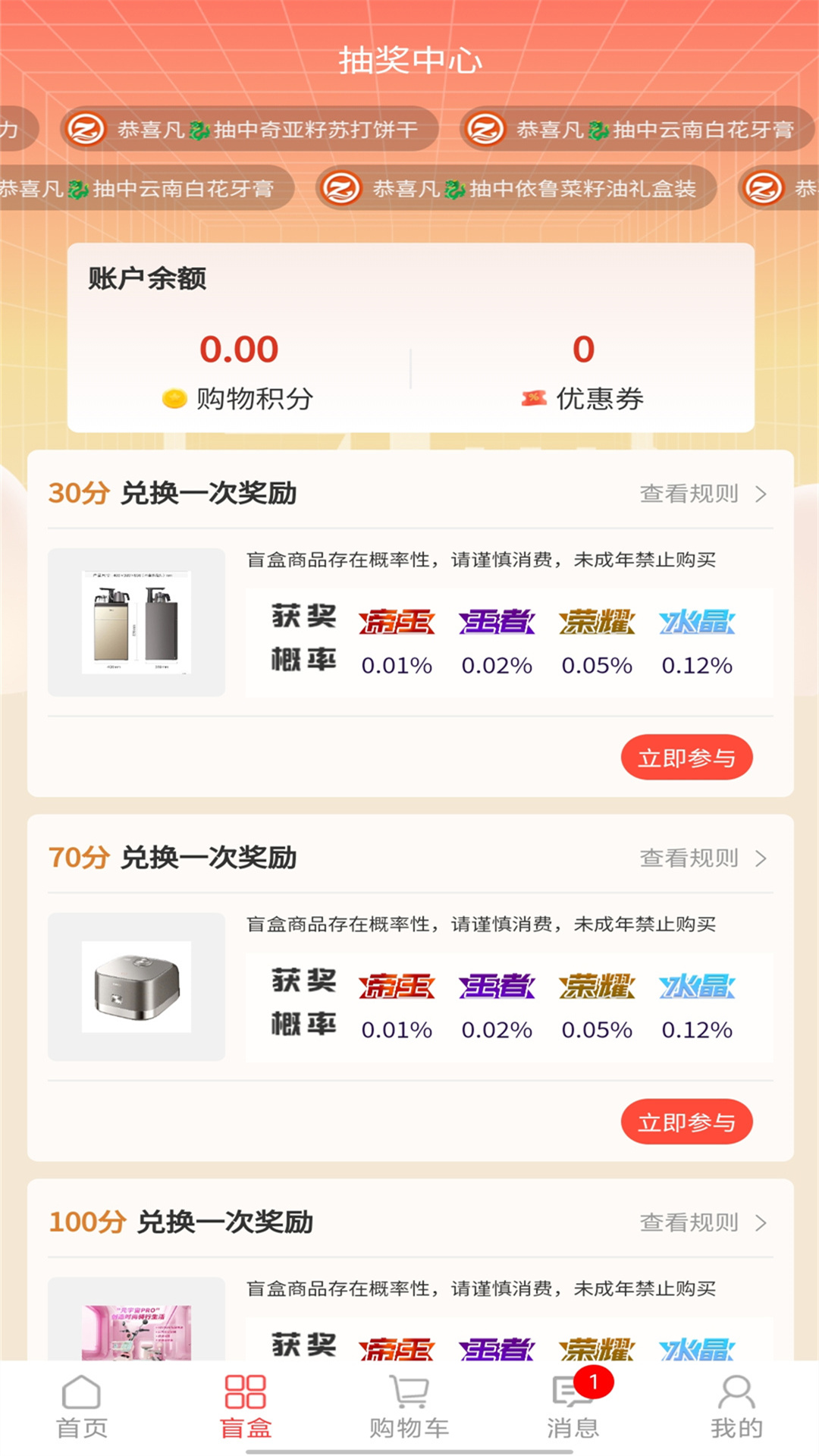Click the gold coin icon beside 购物积分
819x1456 pixels.
tap(174, 397)
